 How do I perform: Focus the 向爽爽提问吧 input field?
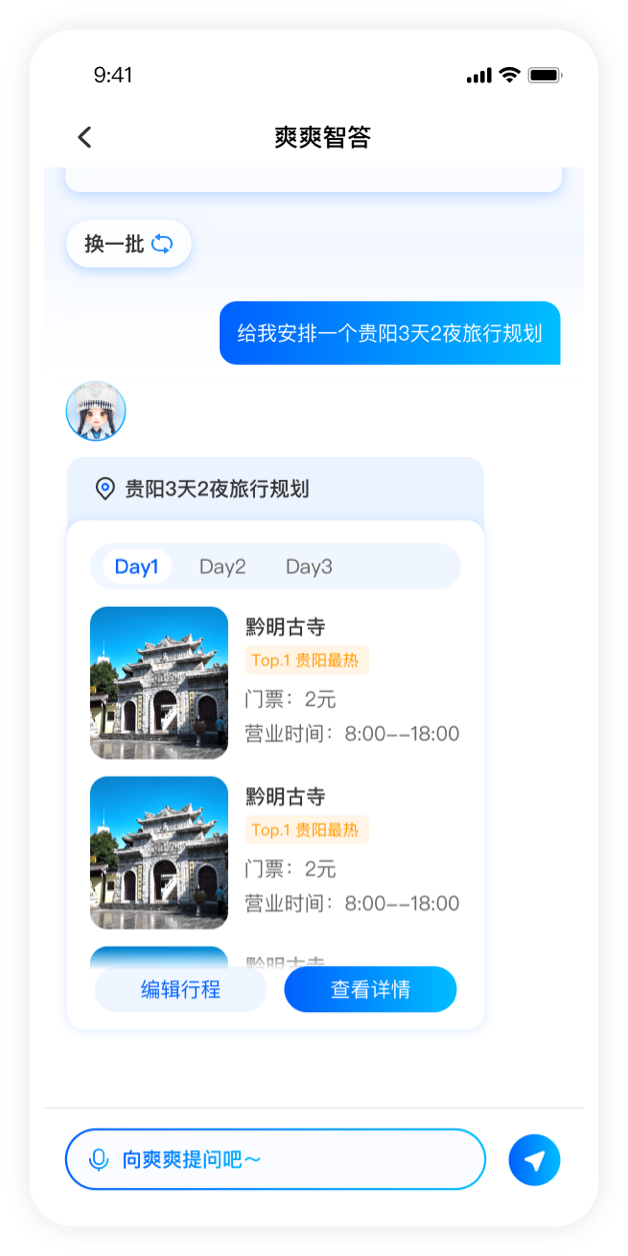pos(300,1160)
